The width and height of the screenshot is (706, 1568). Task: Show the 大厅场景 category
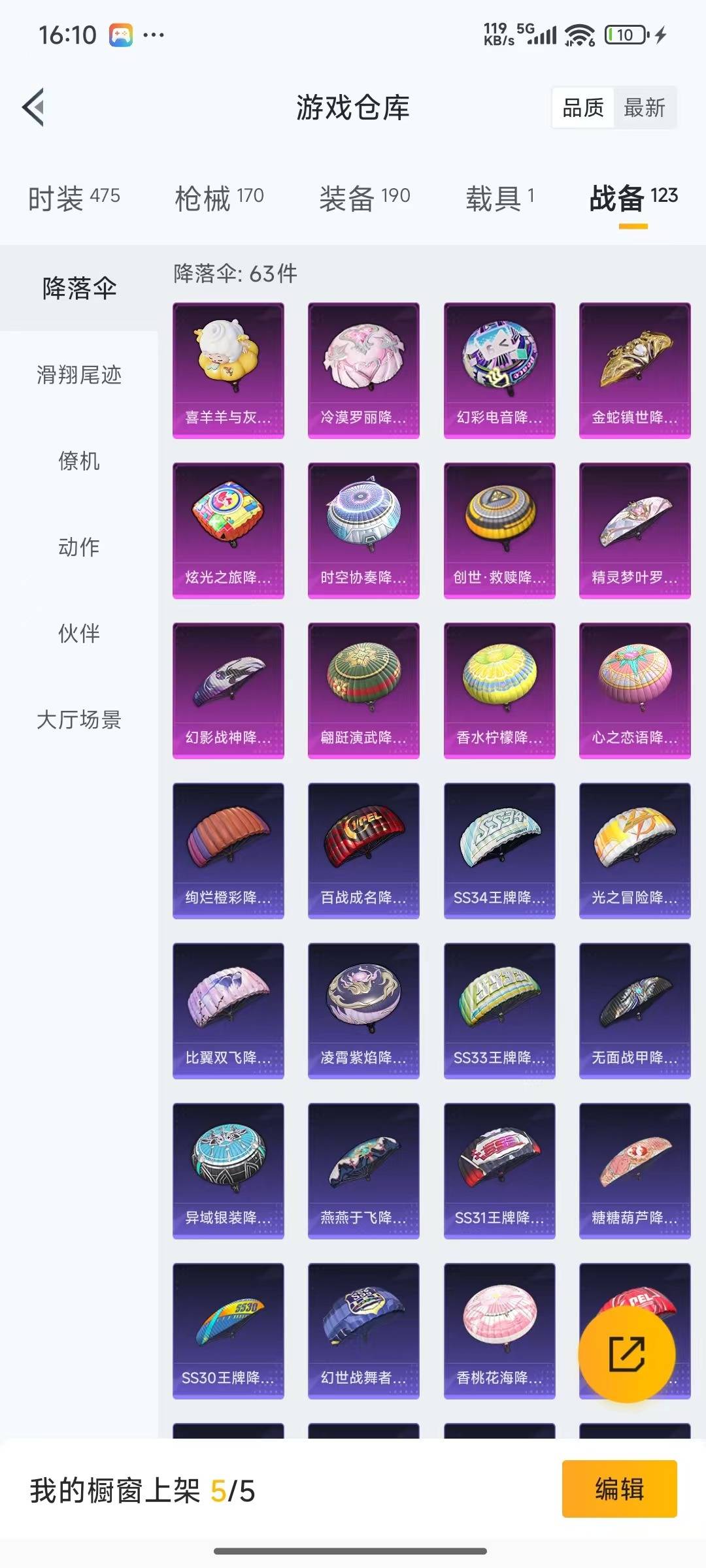(x=79, y=720)
